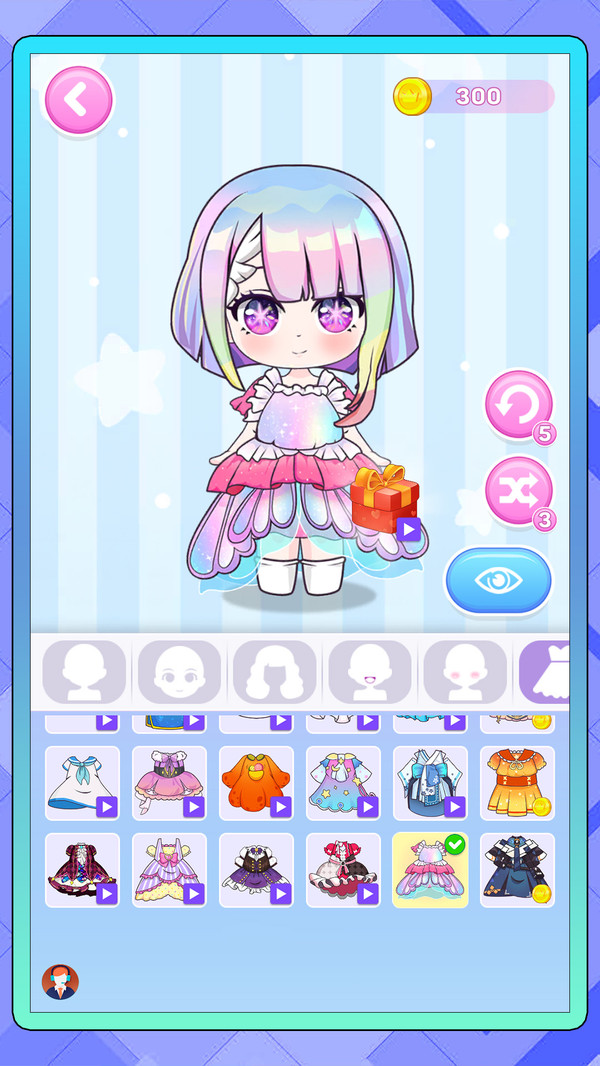600x1066 pixels.
Task: Select the blue kimono outfit
Action: [430, 783]
